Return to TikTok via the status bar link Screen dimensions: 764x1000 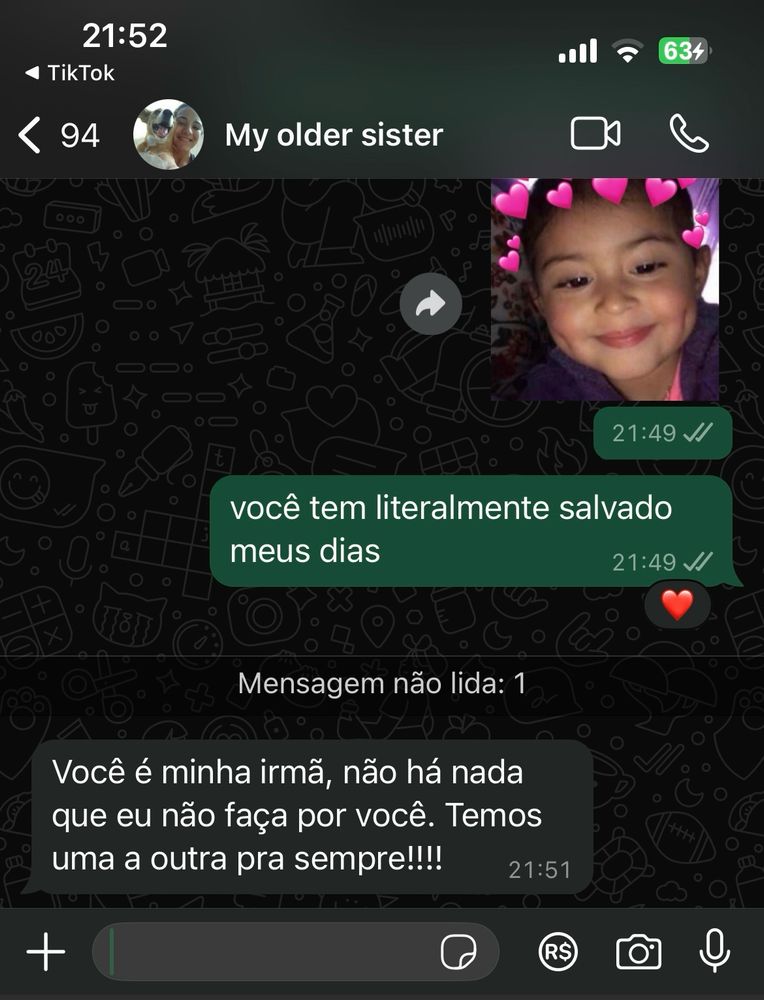coord(70,73)
